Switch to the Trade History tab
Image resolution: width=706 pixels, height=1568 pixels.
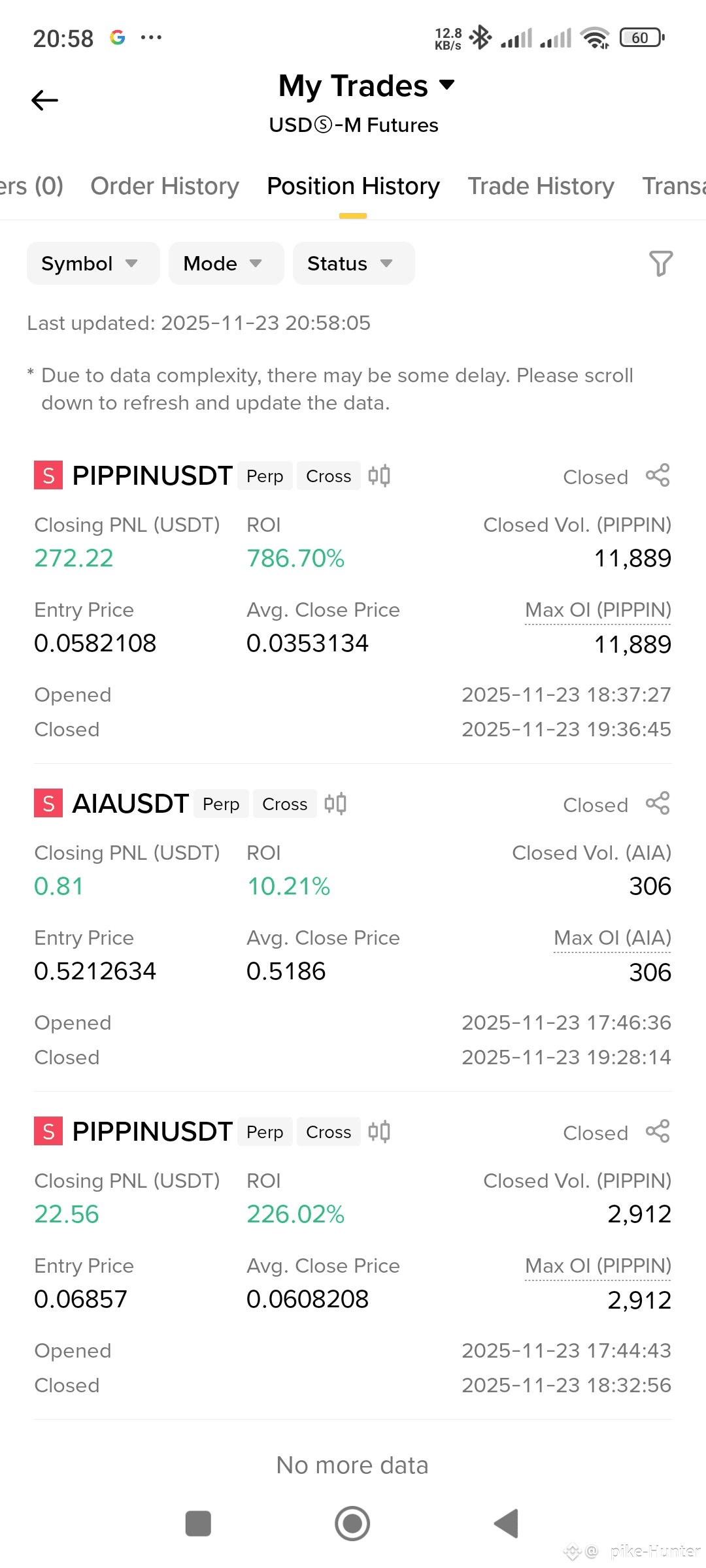(541, 186)
